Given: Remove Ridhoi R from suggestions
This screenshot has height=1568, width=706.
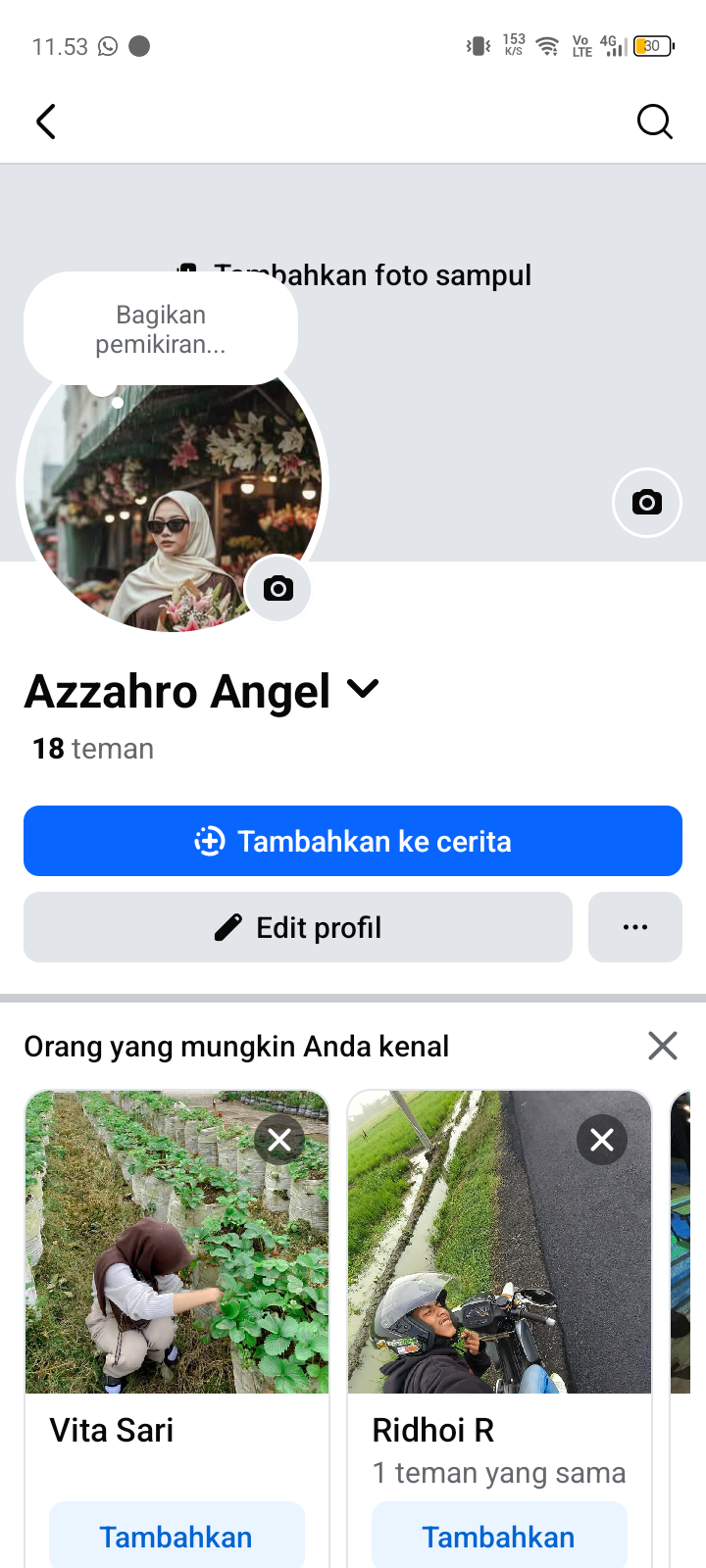Looking at the screenshot, I should (602, 1140).
